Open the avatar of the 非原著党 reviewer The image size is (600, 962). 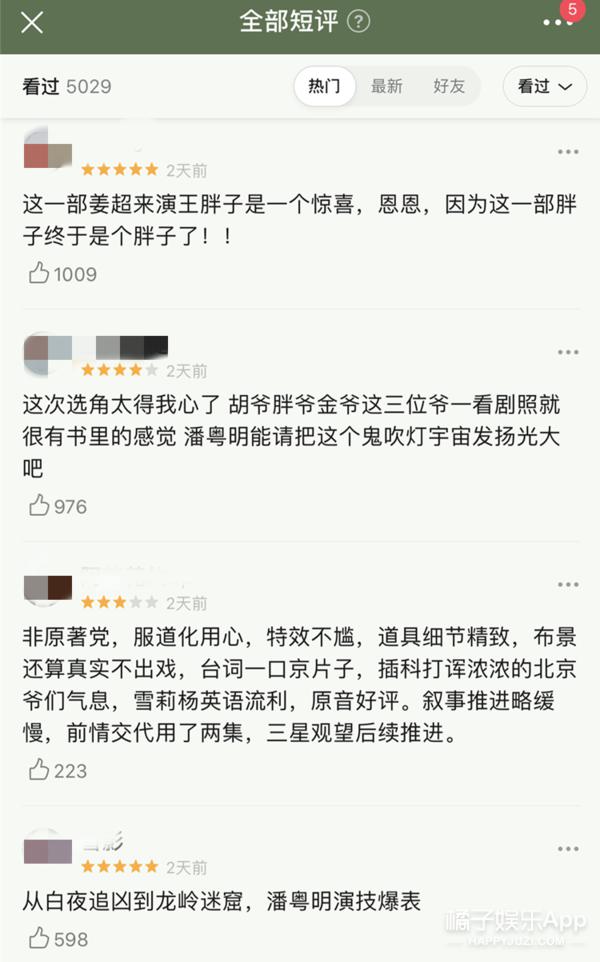point(47,586)
